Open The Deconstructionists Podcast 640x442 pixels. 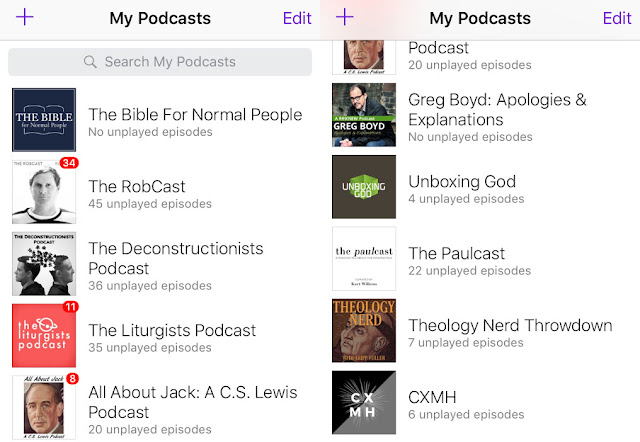point(160,264)
